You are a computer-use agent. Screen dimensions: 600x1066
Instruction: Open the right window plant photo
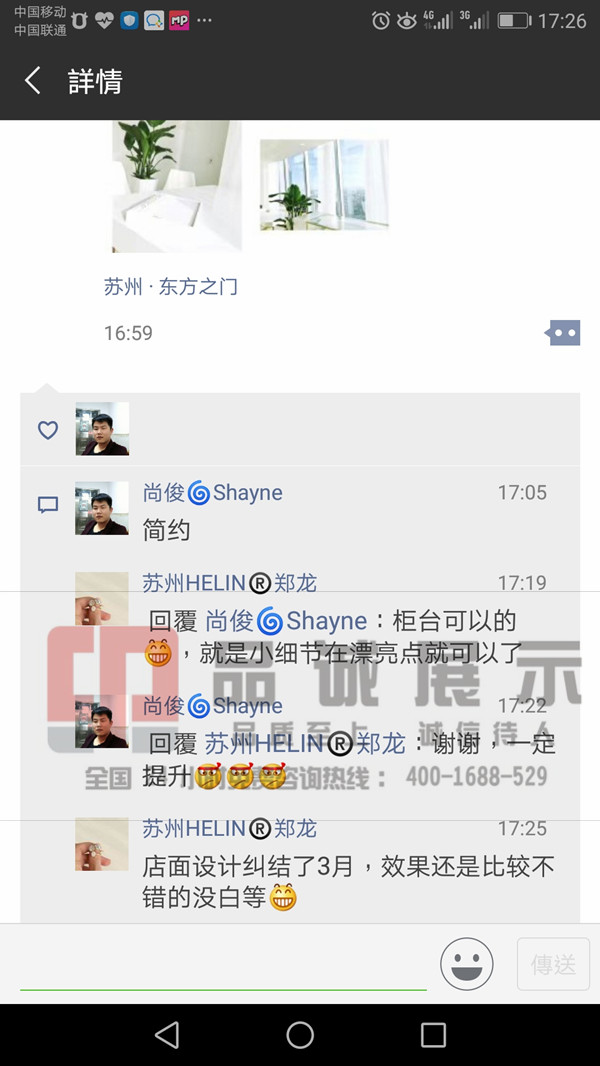pyautogui.click(x=324, y=185)
